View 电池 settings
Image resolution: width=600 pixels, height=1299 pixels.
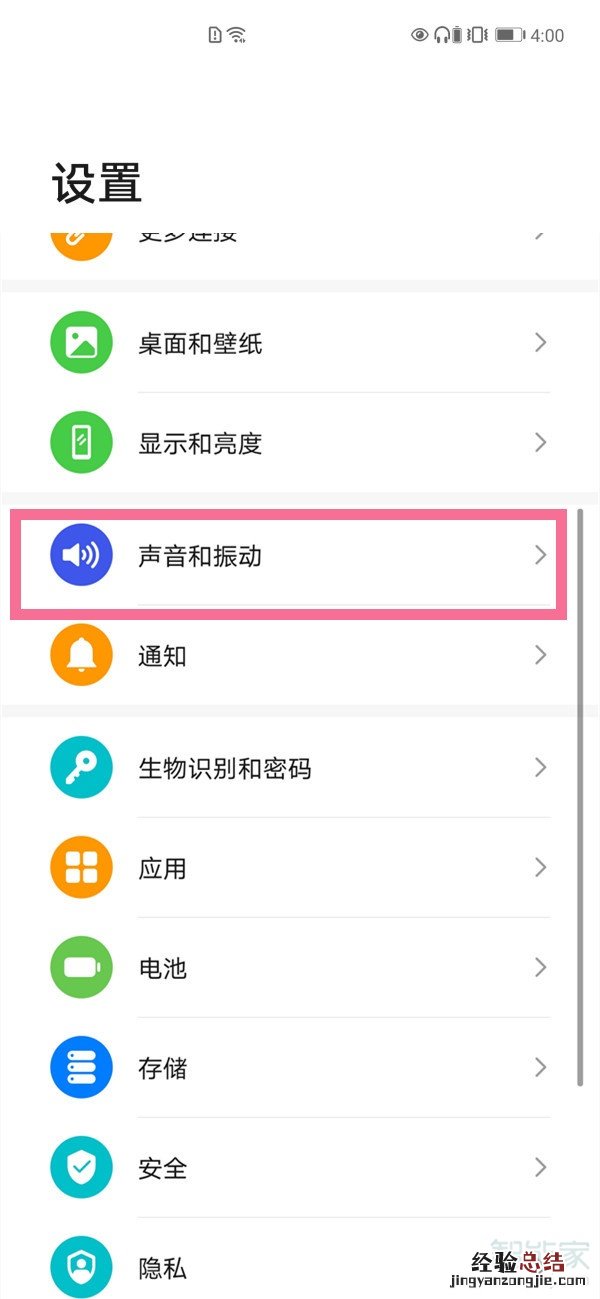(300, 968)
